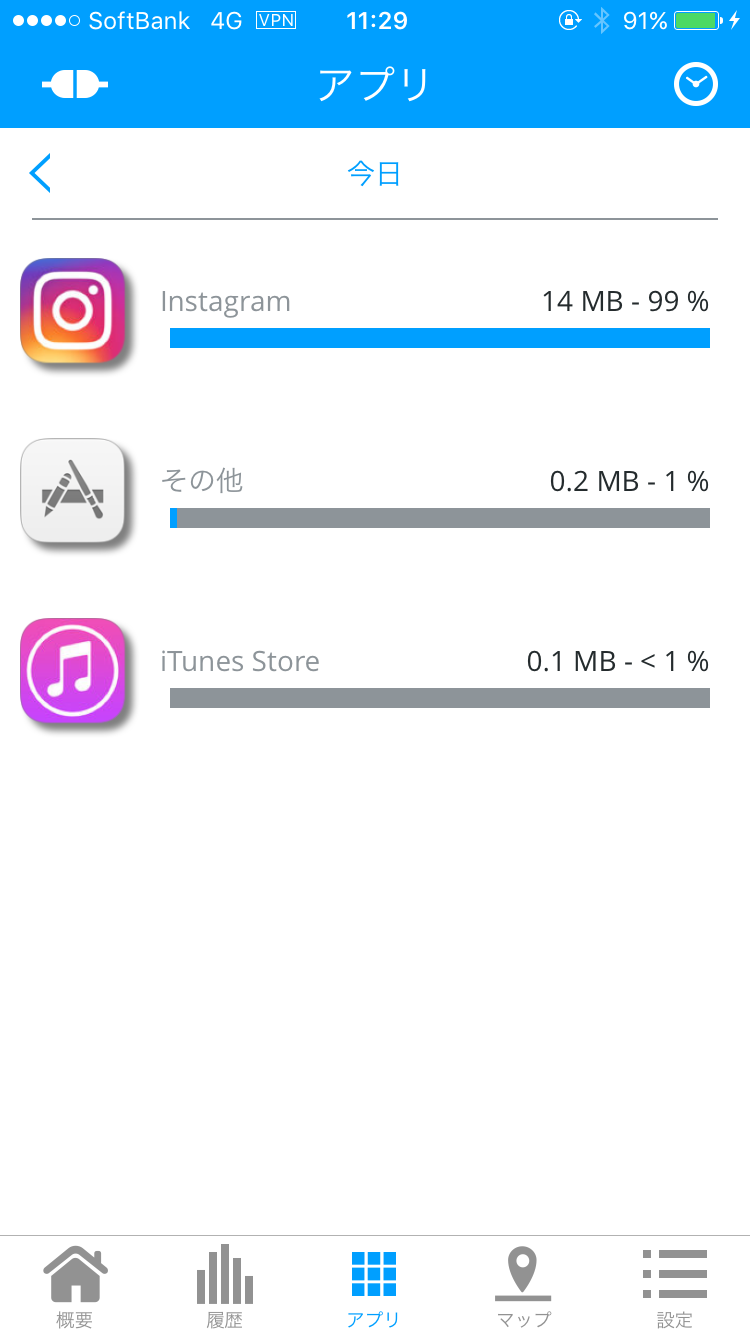The image size is (750, 1334).
Task: Go to the previous day with the back chevron
Action: pyautogui.click(x=40, y=173)
